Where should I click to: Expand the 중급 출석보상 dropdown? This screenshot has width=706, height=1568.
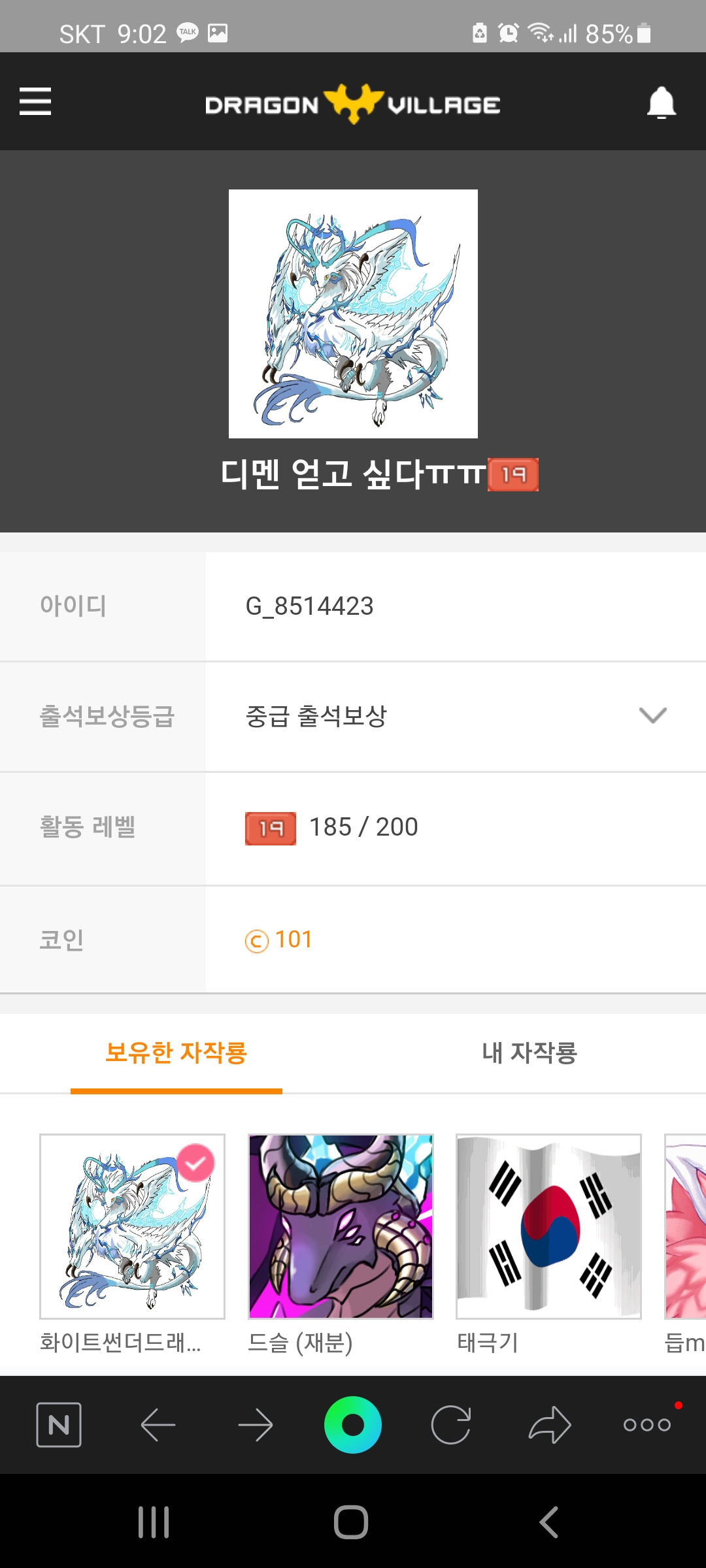[x=456, y=716]
